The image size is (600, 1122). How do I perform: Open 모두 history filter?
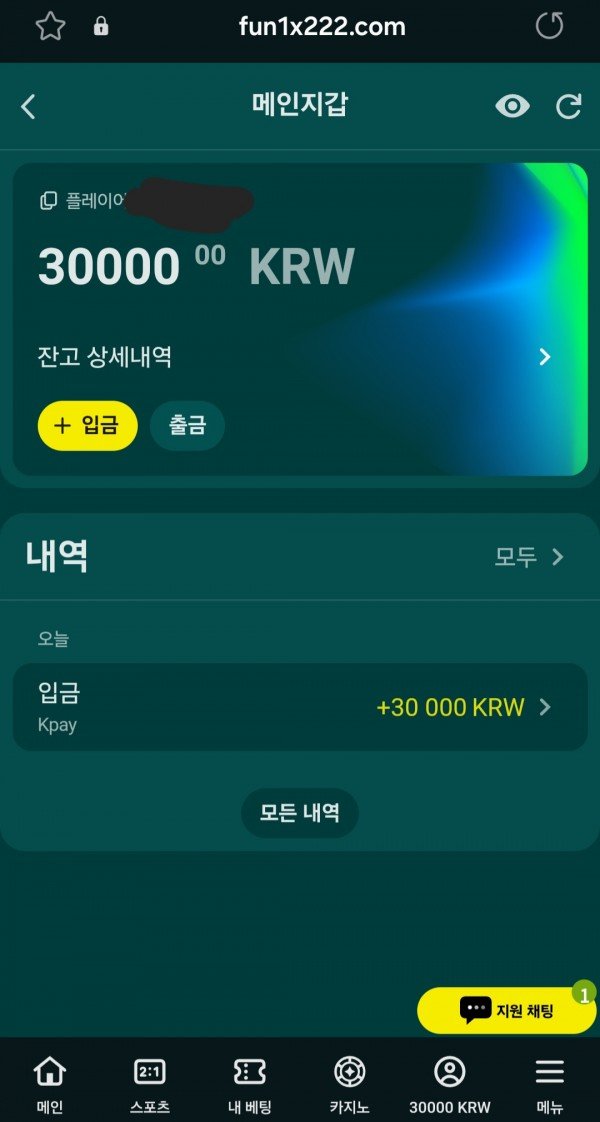529,557
